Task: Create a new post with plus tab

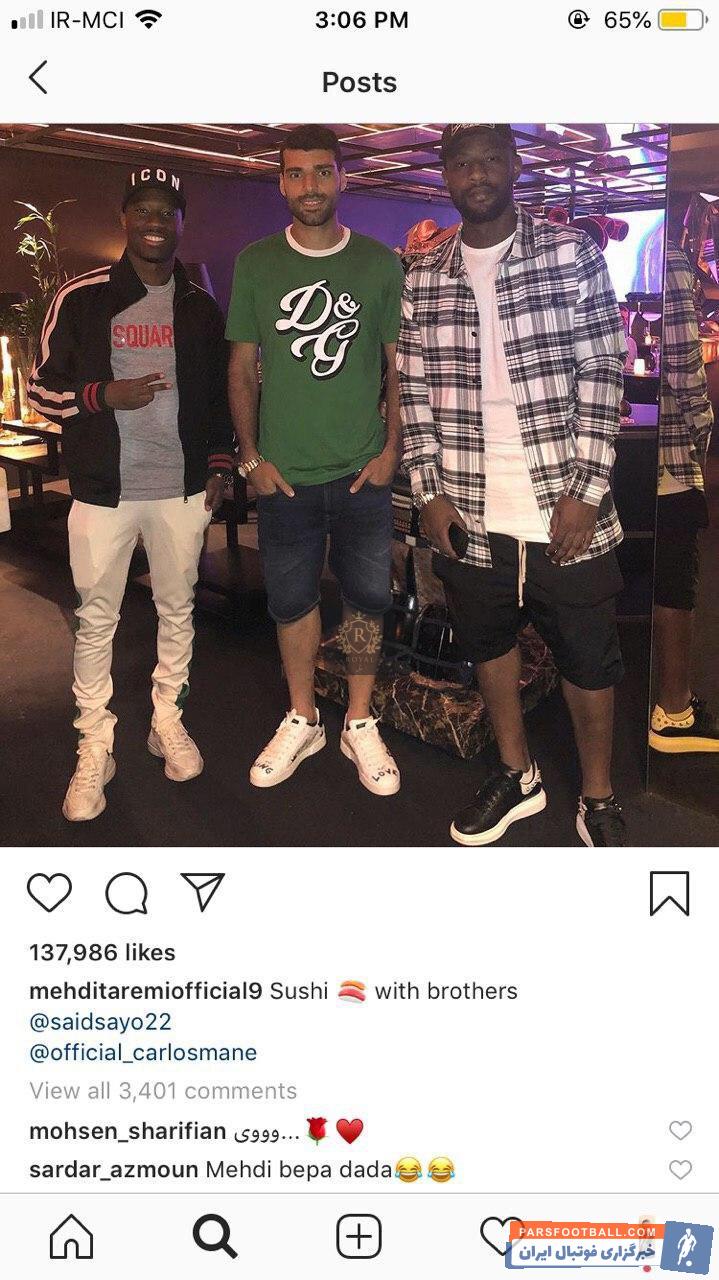Action: (358, 1238)
